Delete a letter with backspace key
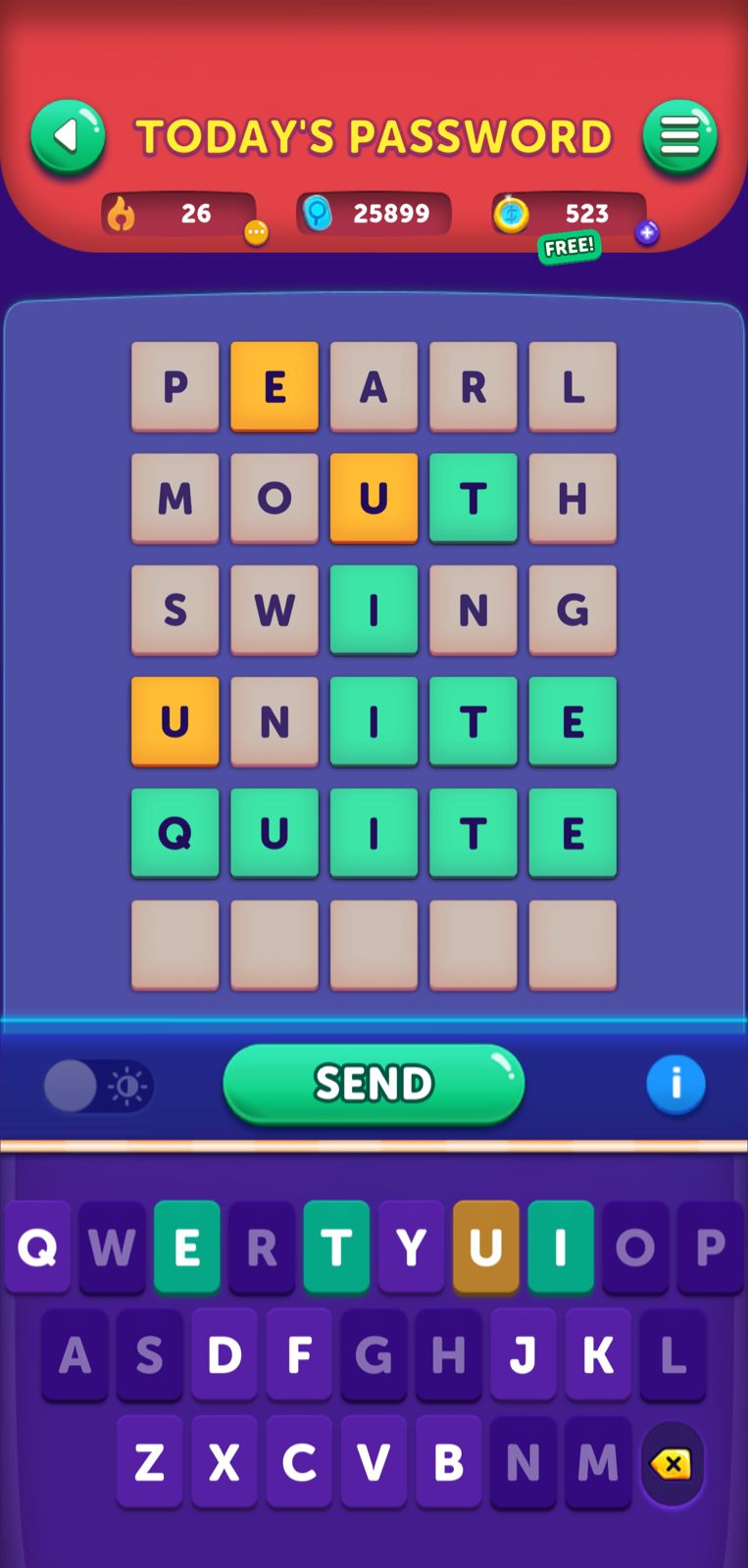This screenshot has height=1568, width=748. point(672,1464)
